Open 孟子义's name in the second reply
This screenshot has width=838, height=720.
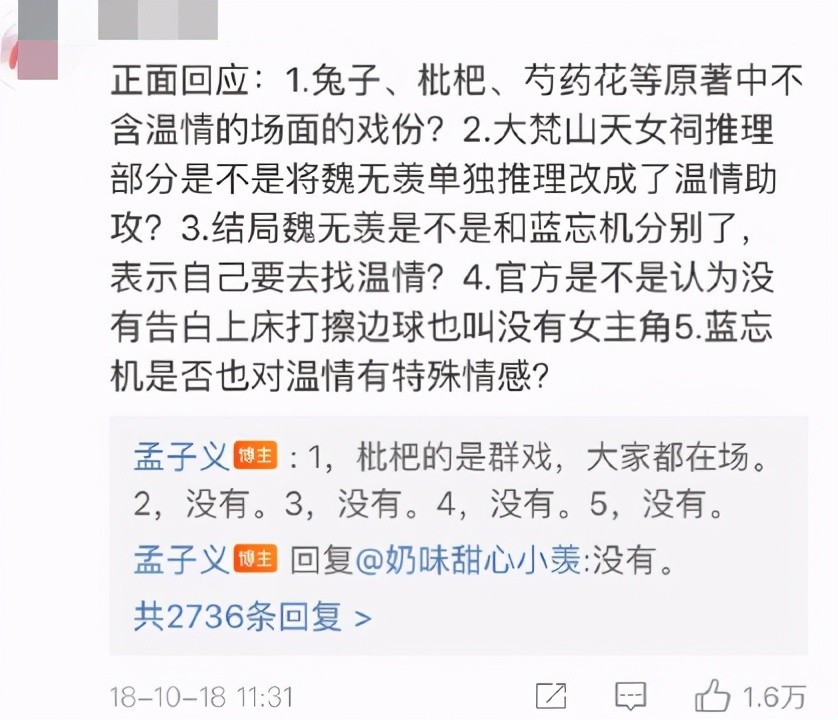(181, 560)
